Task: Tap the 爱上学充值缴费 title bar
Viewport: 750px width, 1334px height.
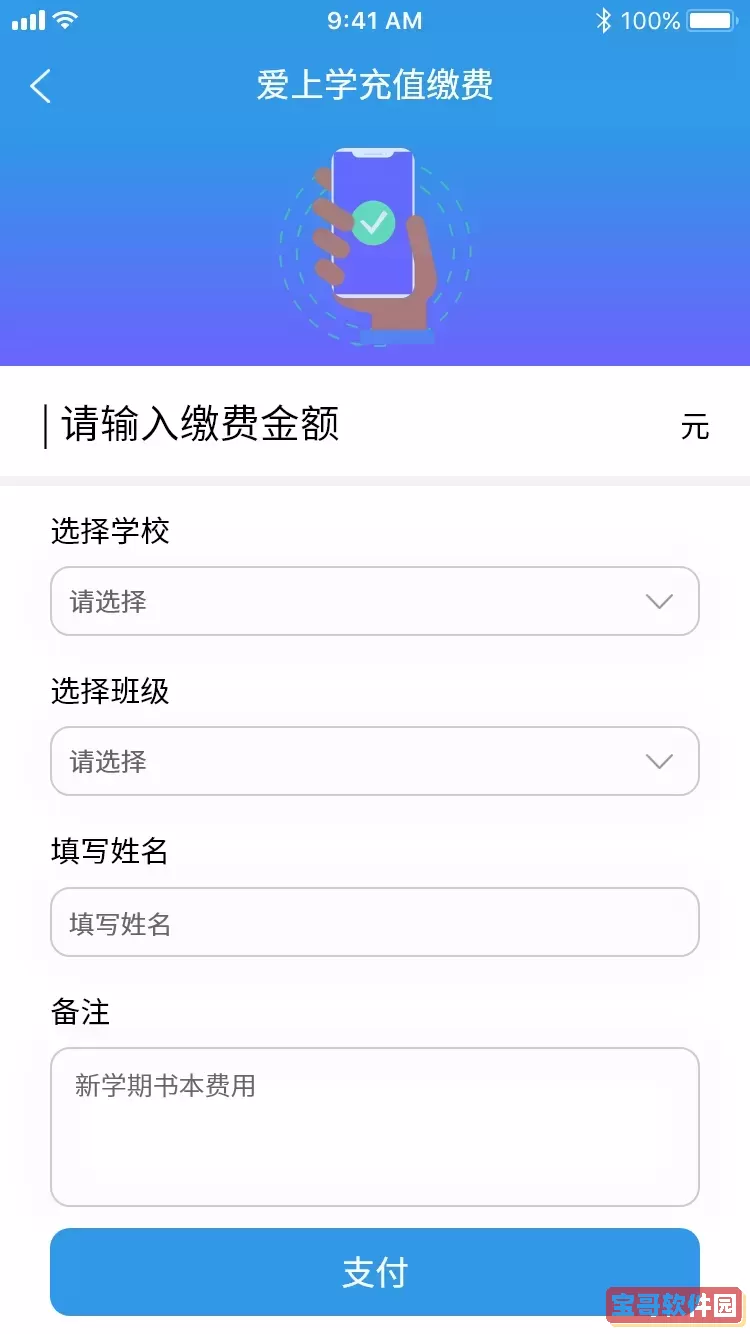Action: 375,87
